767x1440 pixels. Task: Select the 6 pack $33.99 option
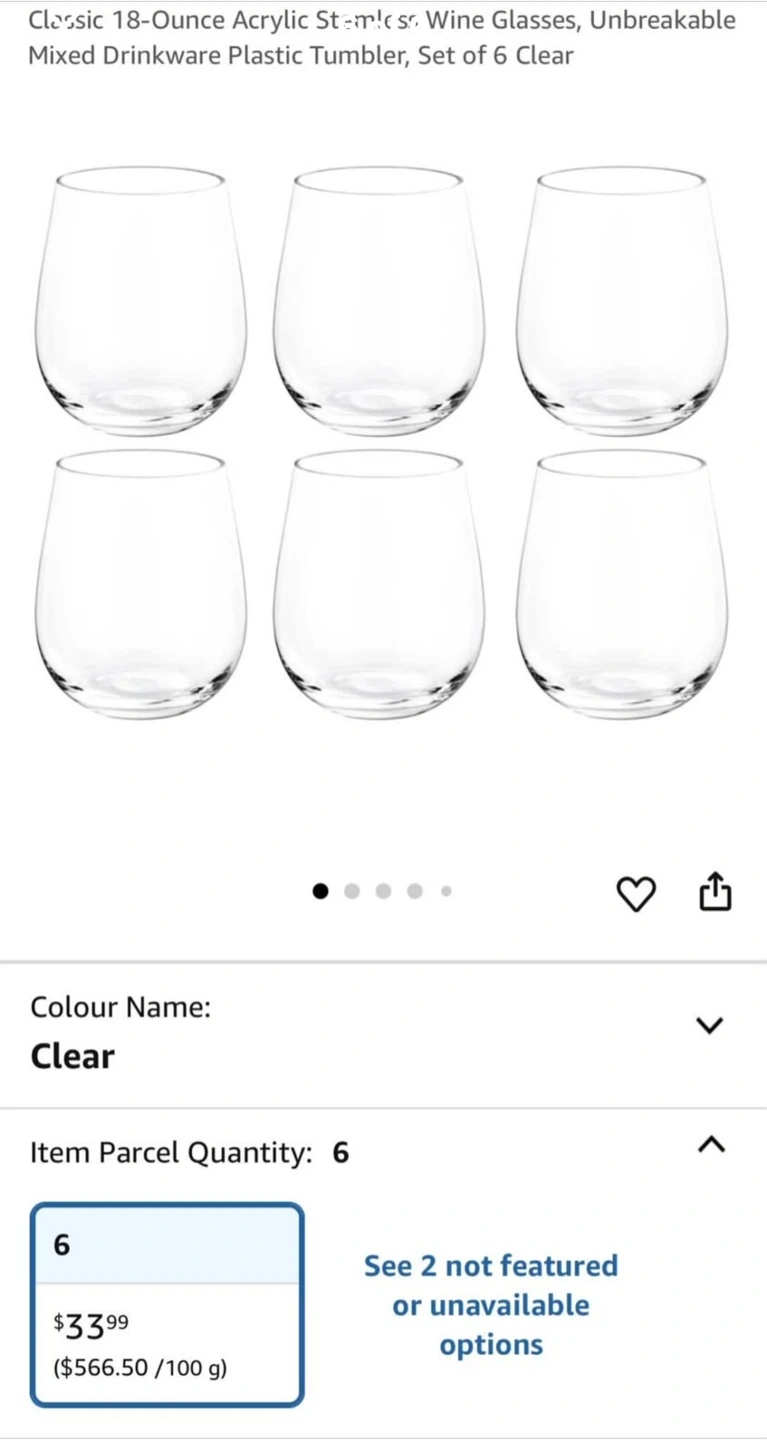167,1304
